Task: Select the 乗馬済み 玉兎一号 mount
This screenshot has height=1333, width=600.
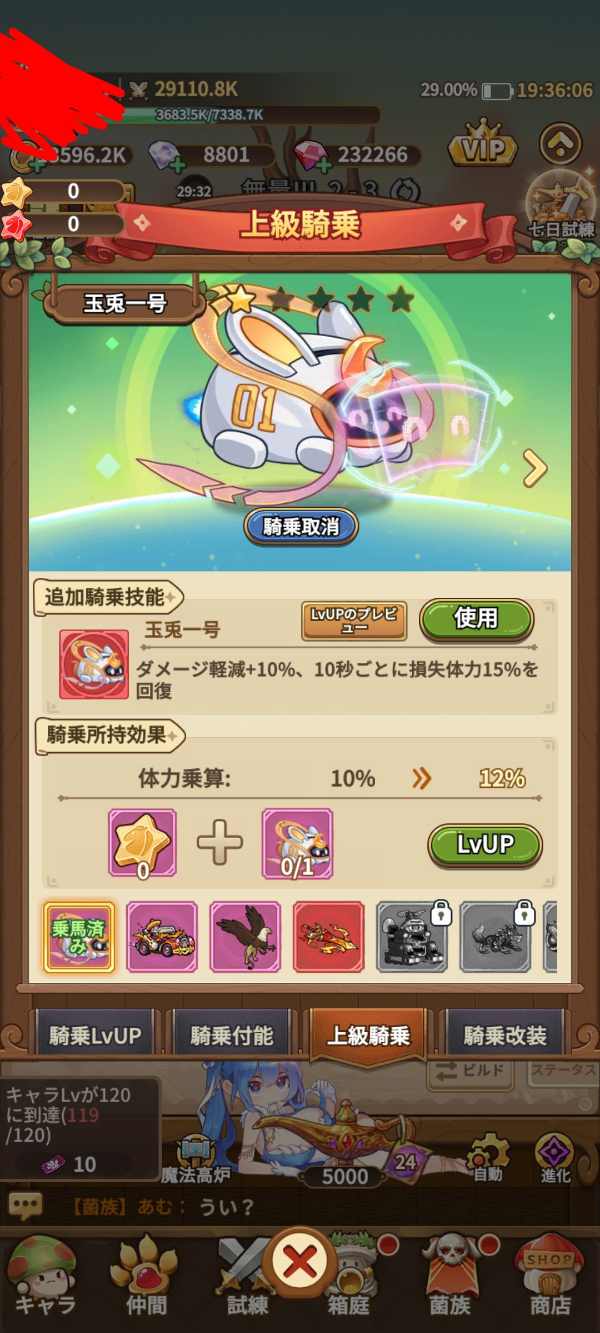Action: (x=79, y=937)
